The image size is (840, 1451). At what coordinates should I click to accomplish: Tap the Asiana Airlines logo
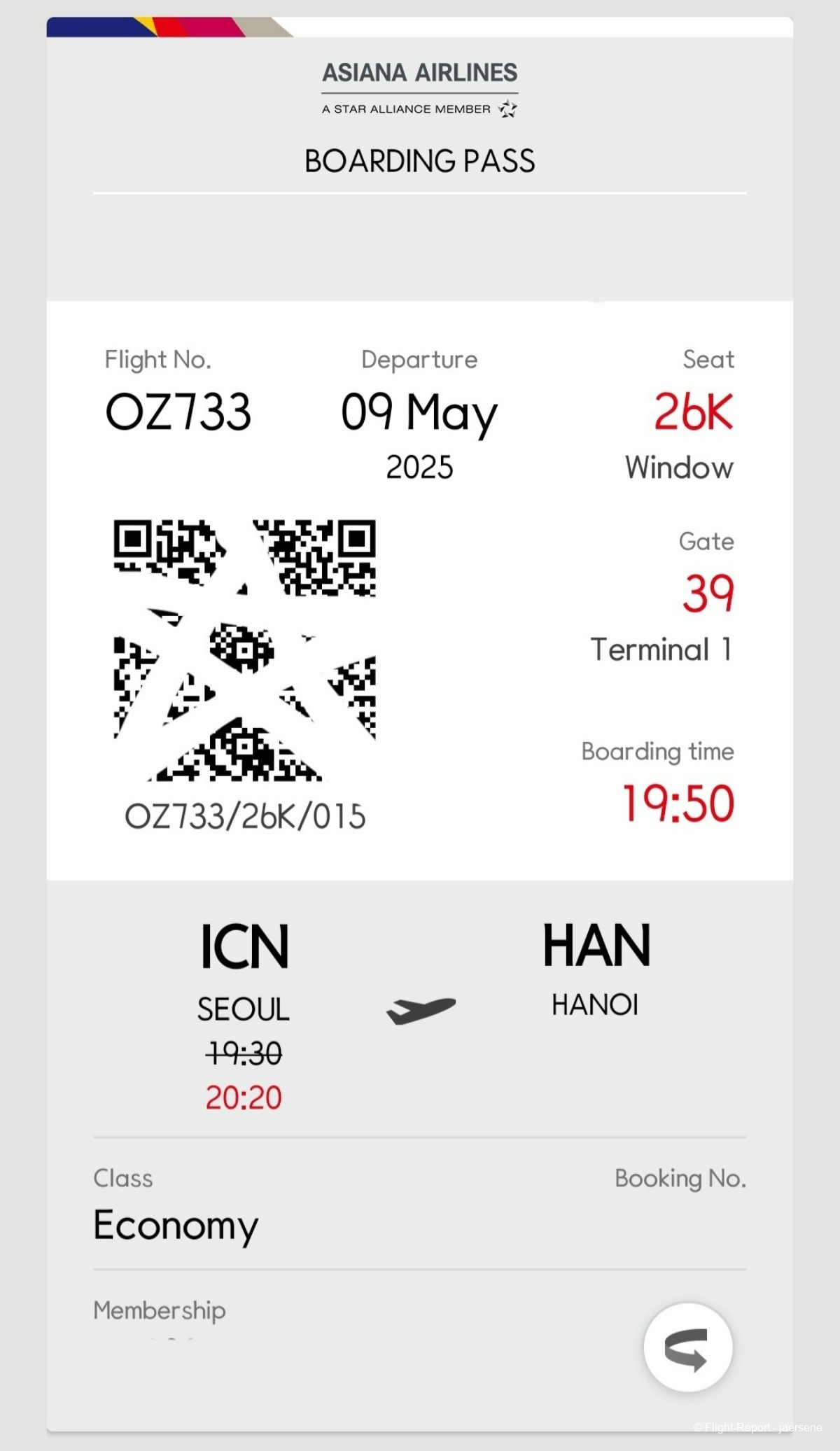[x=419, y=73]
